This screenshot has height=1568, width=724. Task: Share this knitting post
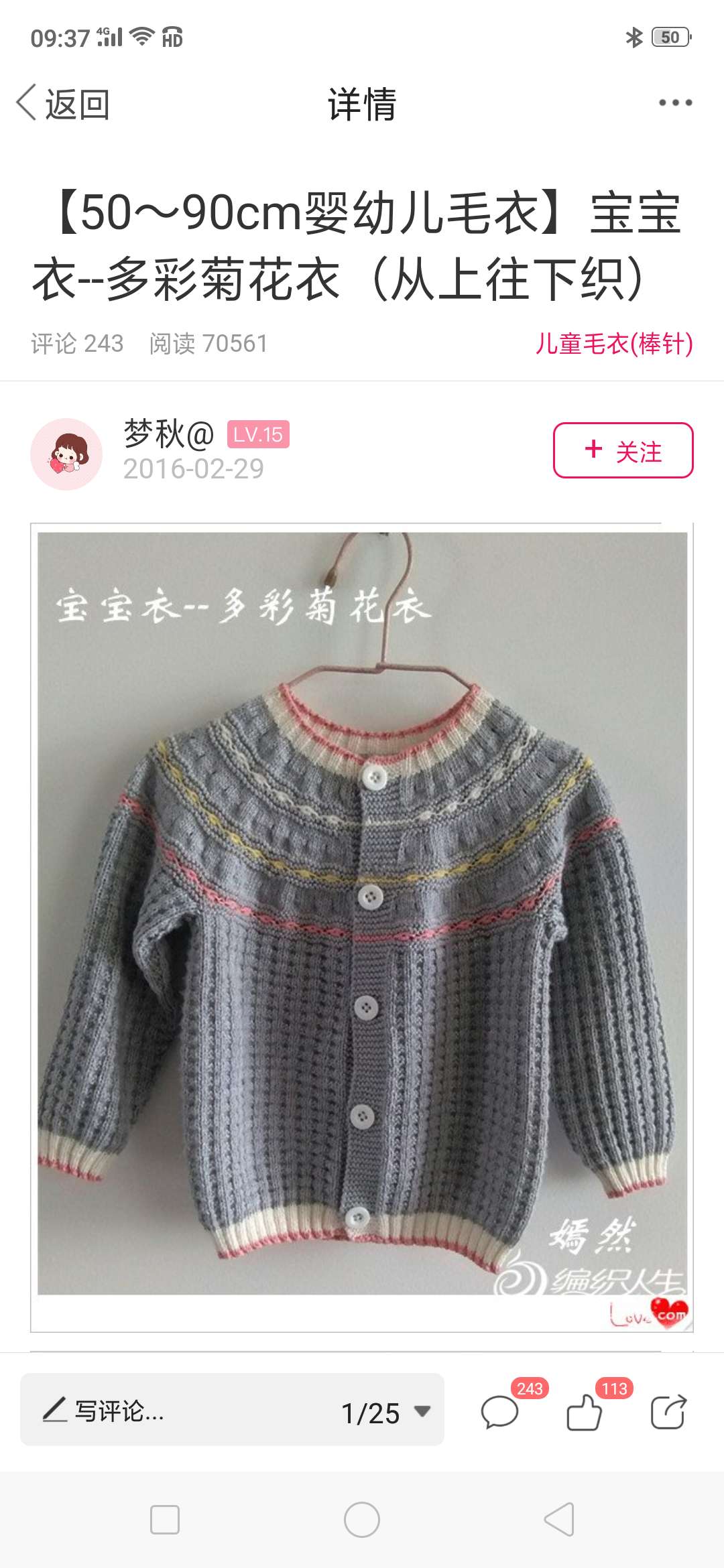(x=668, y=1411)
